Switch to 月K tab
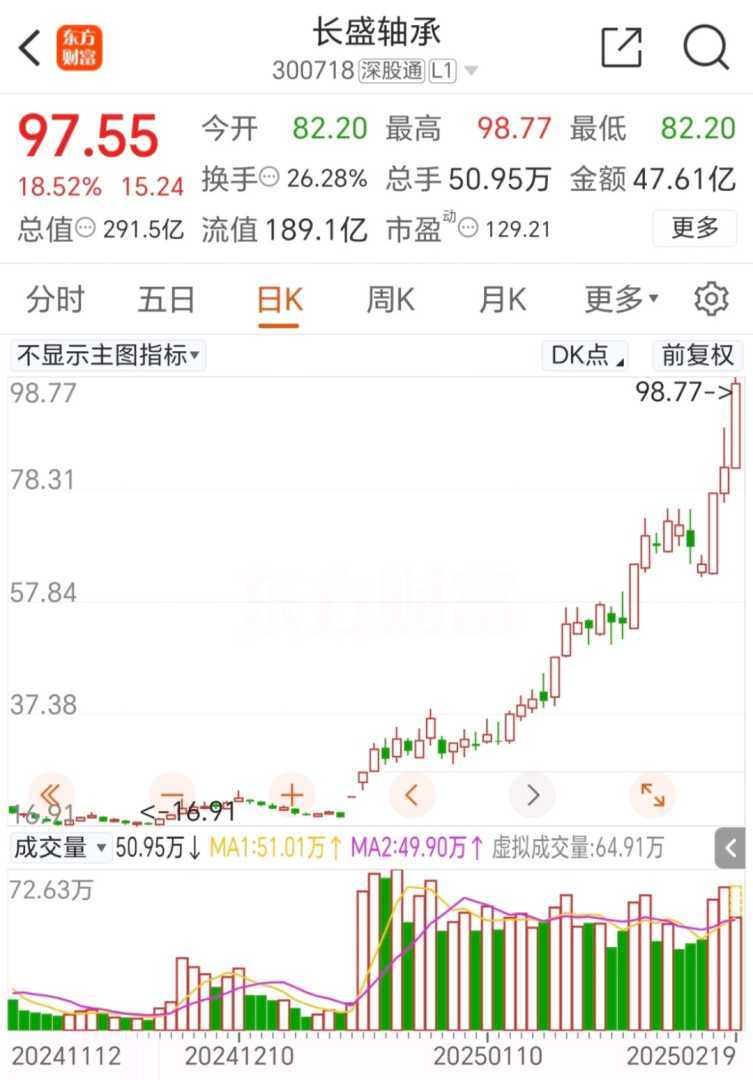 502,299
